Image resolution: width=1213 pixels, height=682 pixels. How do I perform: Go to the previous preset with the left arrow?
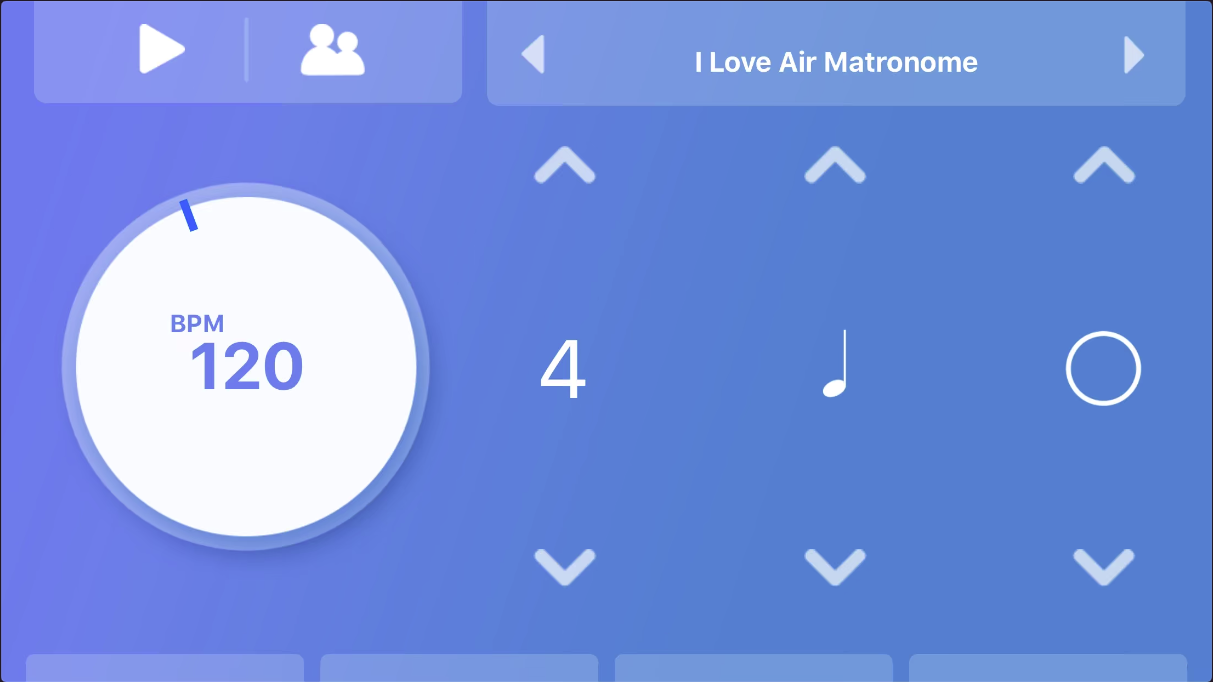533,55
